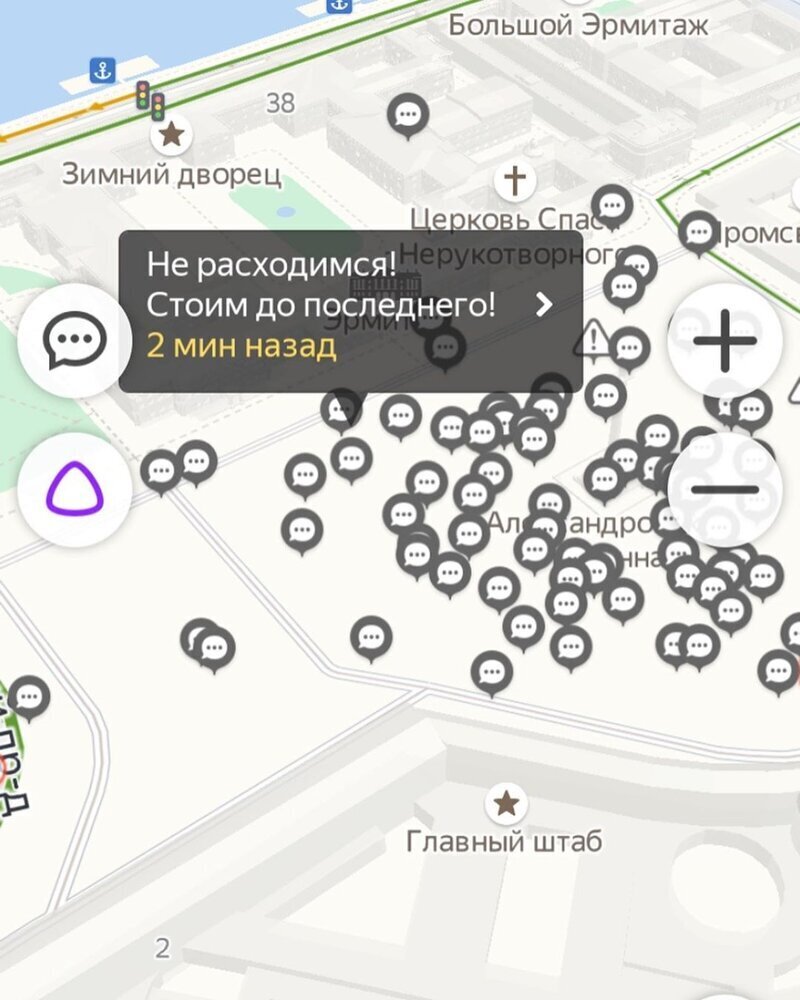Tap the anchor pier marker on the embankment
800x1000 pixels.
[x=103, y=70]
